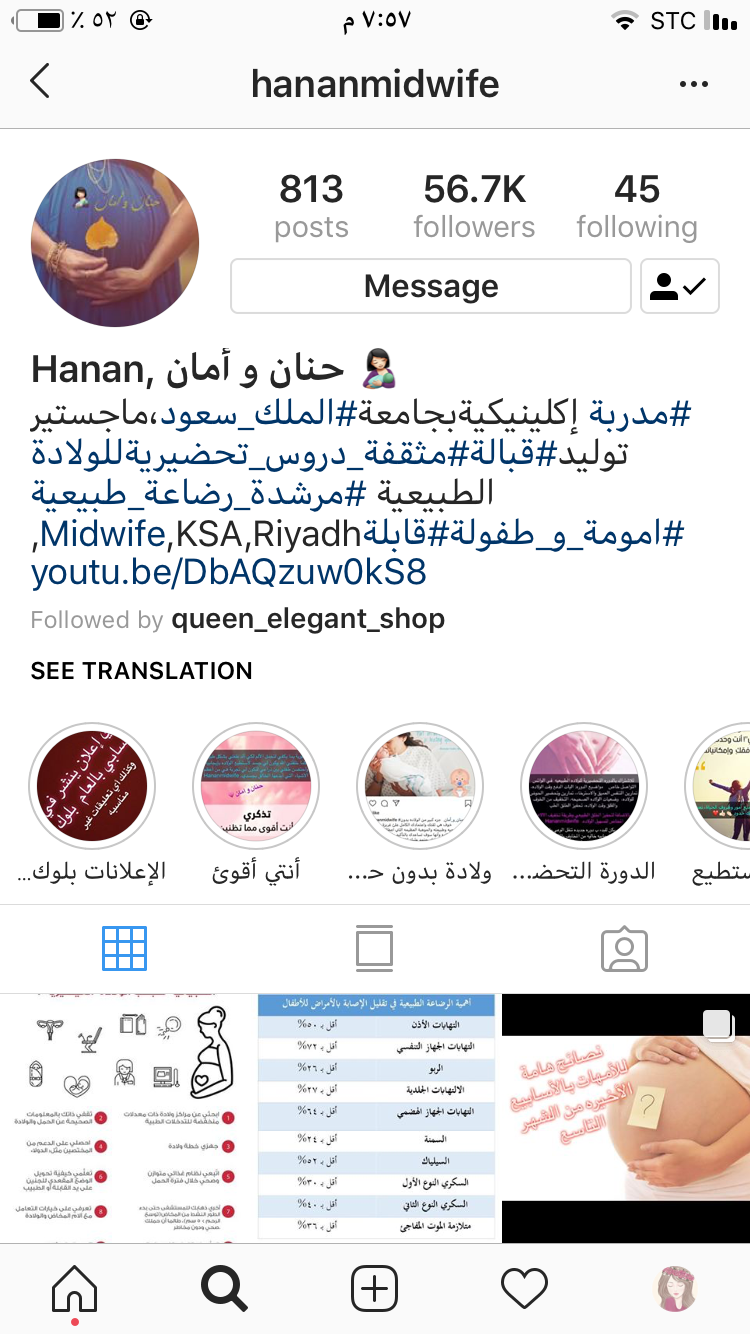This screenshot has height=1334, width=750.
Task: Open the الإعلانات بلوك highlight
Action: pos(92,786)
